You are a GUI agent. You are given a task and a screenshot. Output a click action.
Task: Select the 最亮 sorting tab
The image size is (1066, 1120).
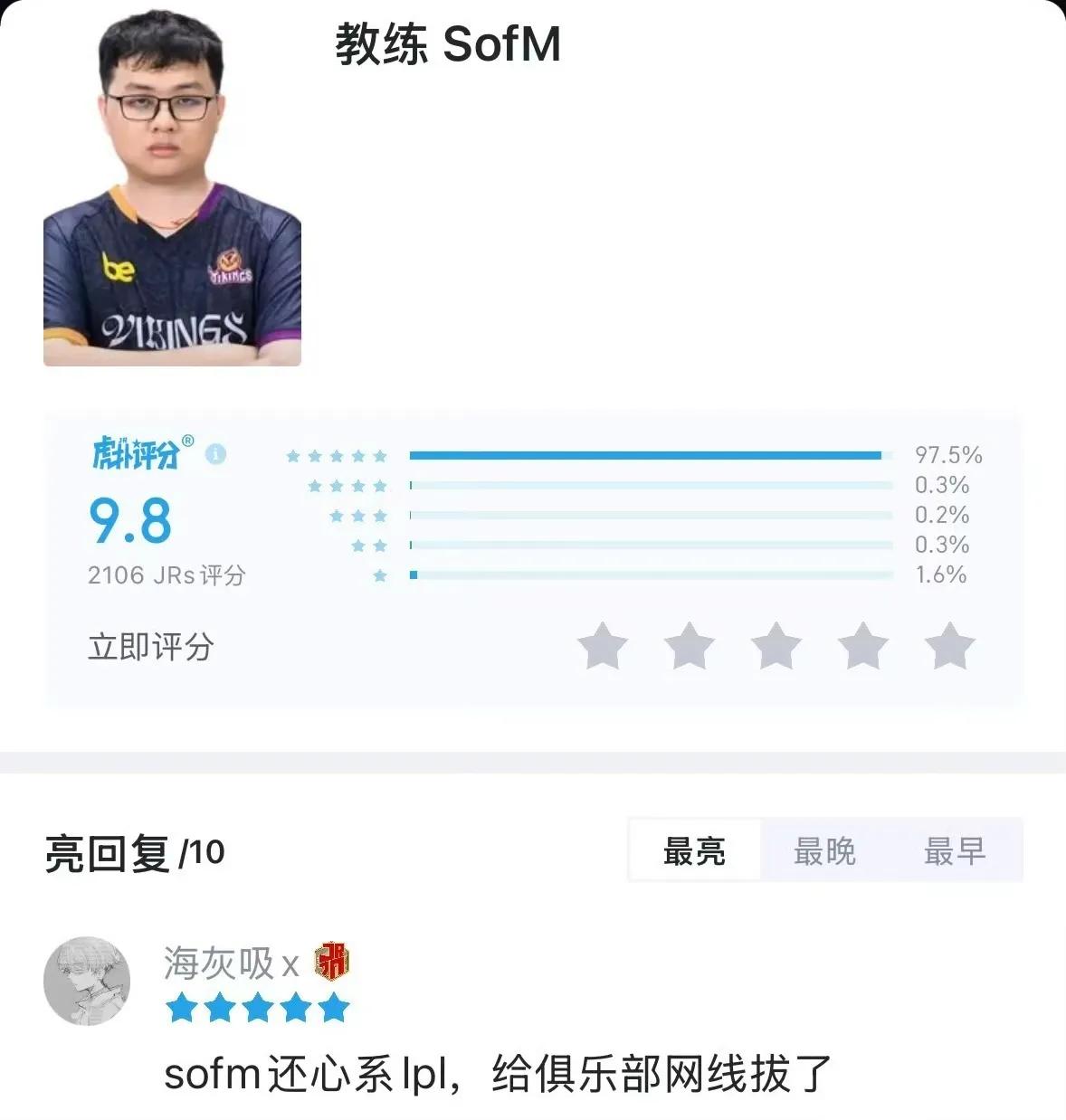[x=694, y=850]
